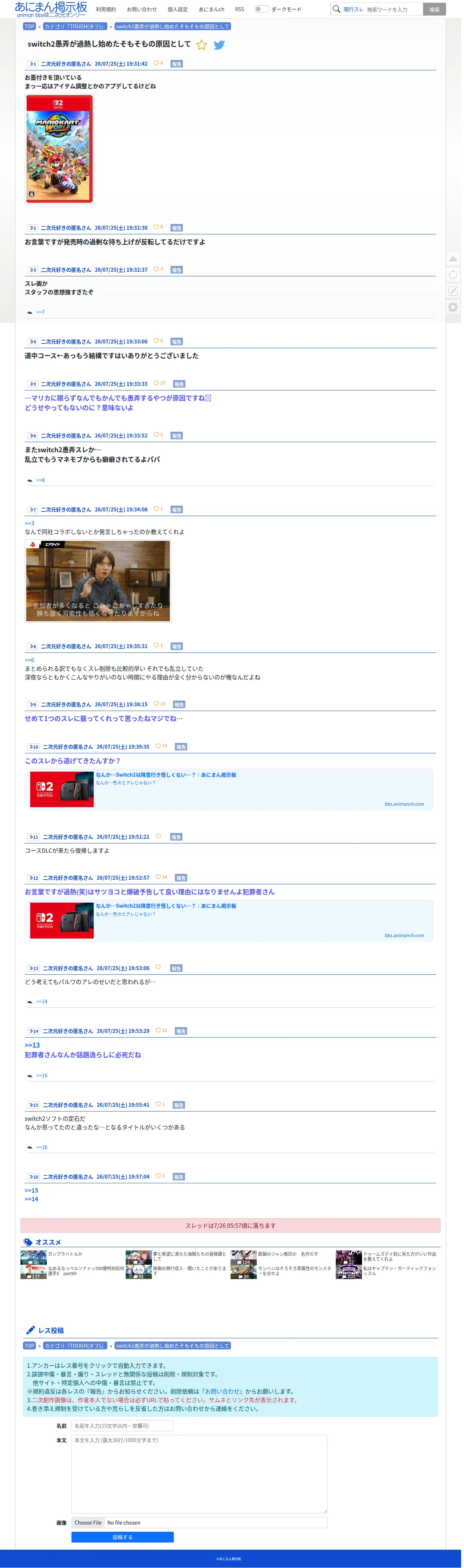Tap Choose File to attach an image

tap(88, 1522)
